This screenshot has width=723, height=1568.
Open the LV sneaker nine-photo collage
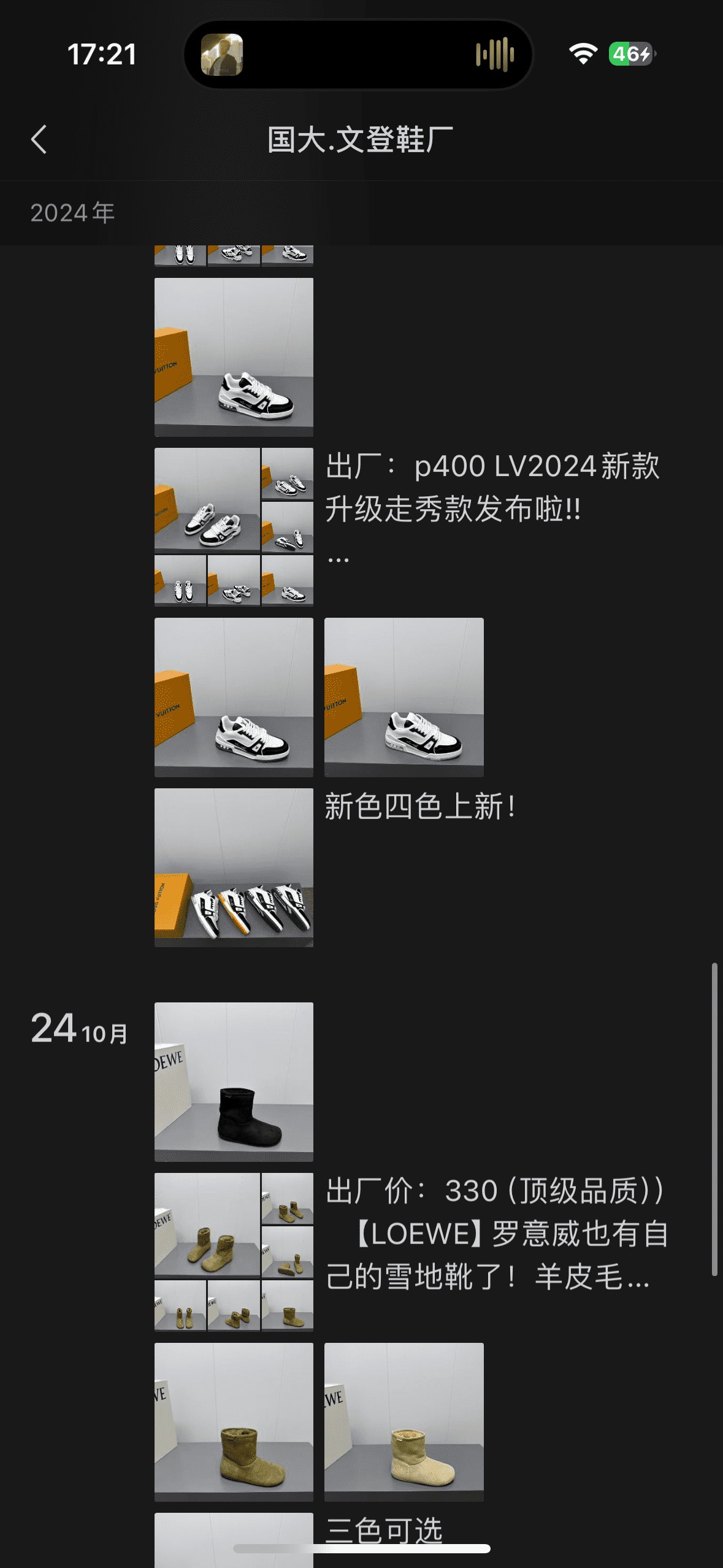[x=234, y=526]
